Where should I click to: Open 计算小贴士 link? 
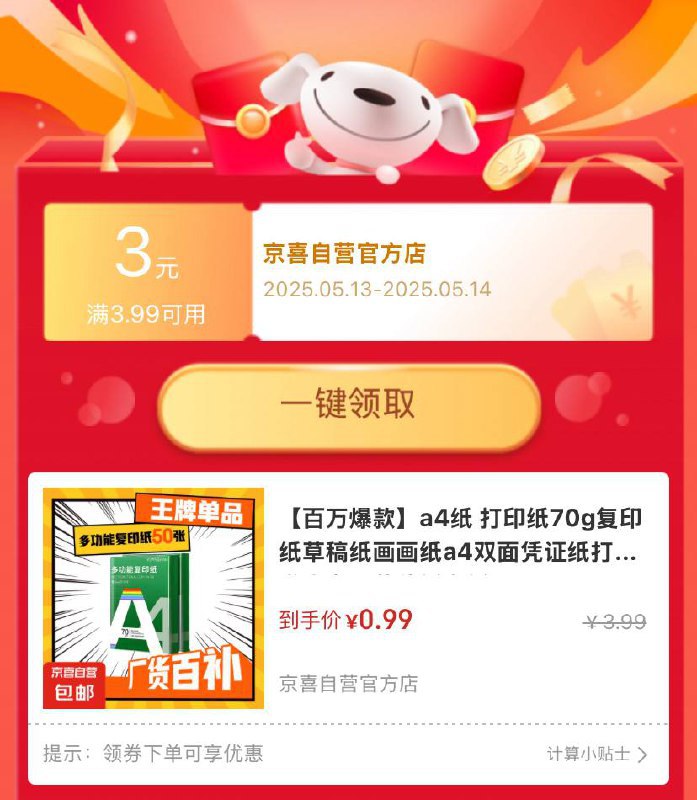click(x=596, y=754)
